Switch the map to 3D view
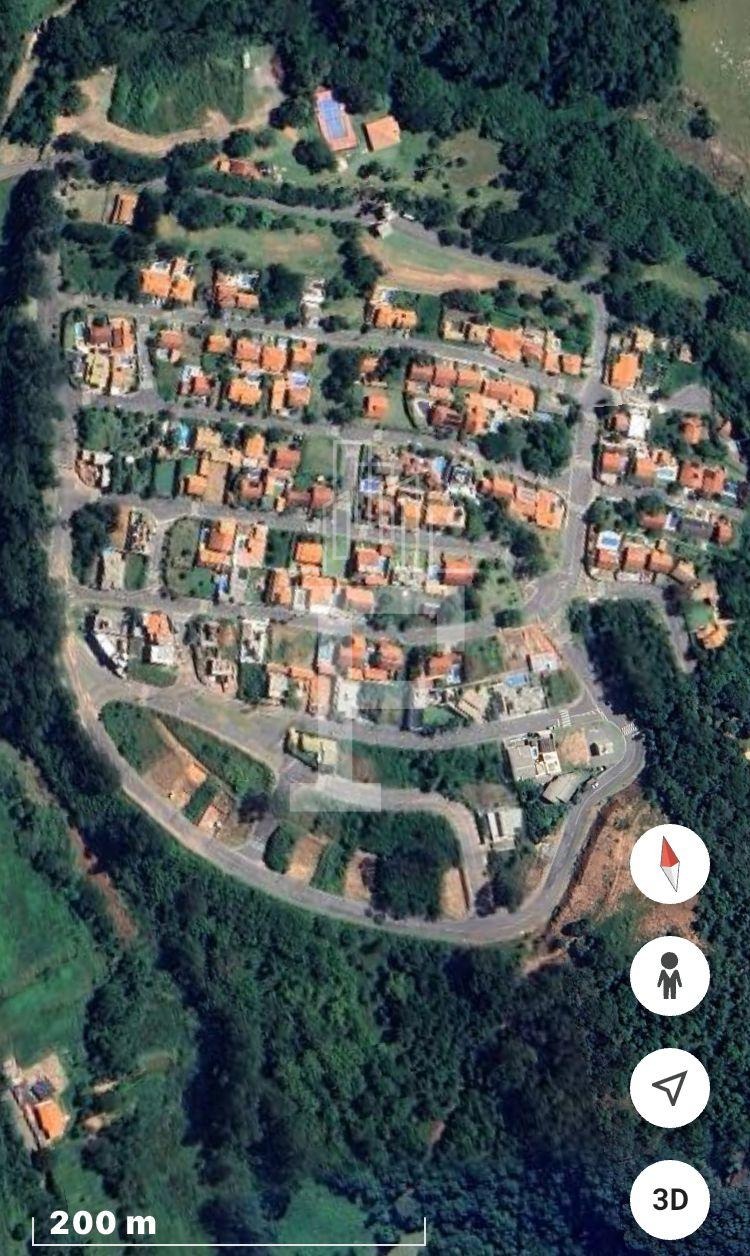 click(670, 1200)
